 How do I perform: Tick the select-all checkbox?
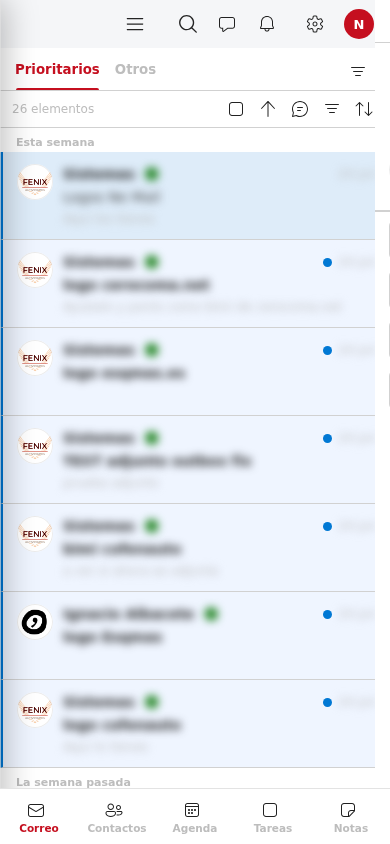click(236, 109)
